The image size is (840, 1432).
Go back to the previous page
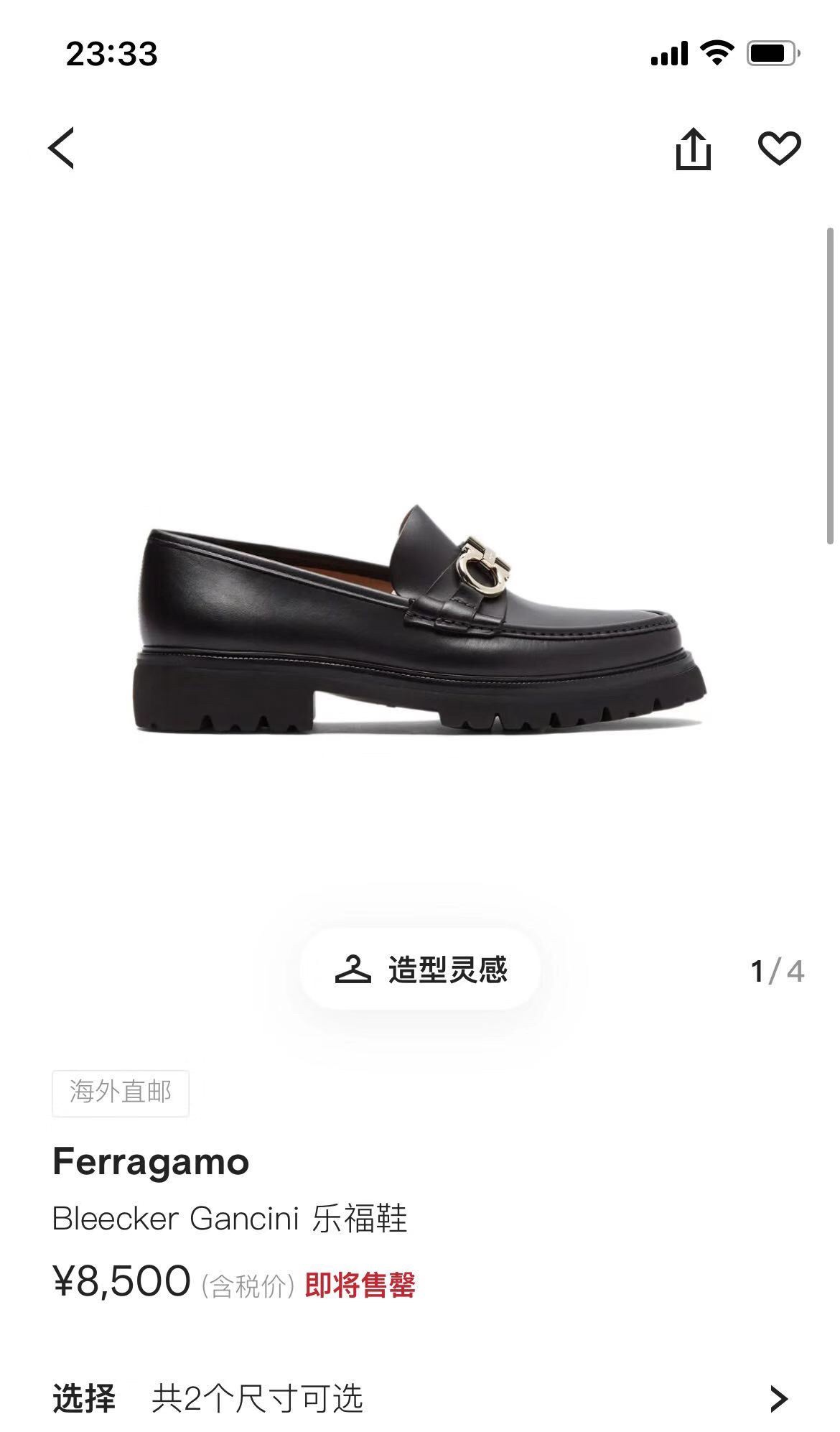62,149
